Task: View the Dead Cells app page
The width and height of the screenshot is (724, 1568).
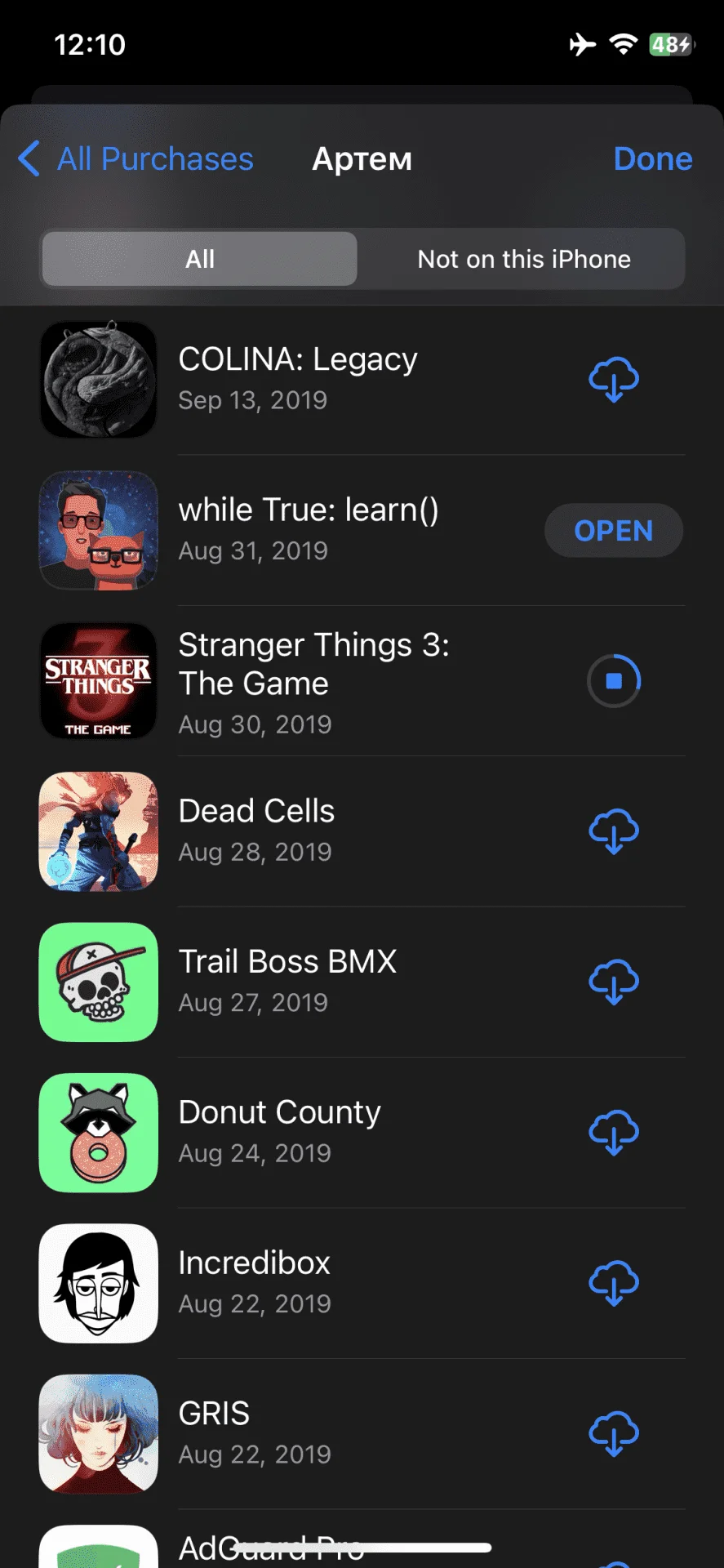Action: pyautogui.click(x=362, y=831)
